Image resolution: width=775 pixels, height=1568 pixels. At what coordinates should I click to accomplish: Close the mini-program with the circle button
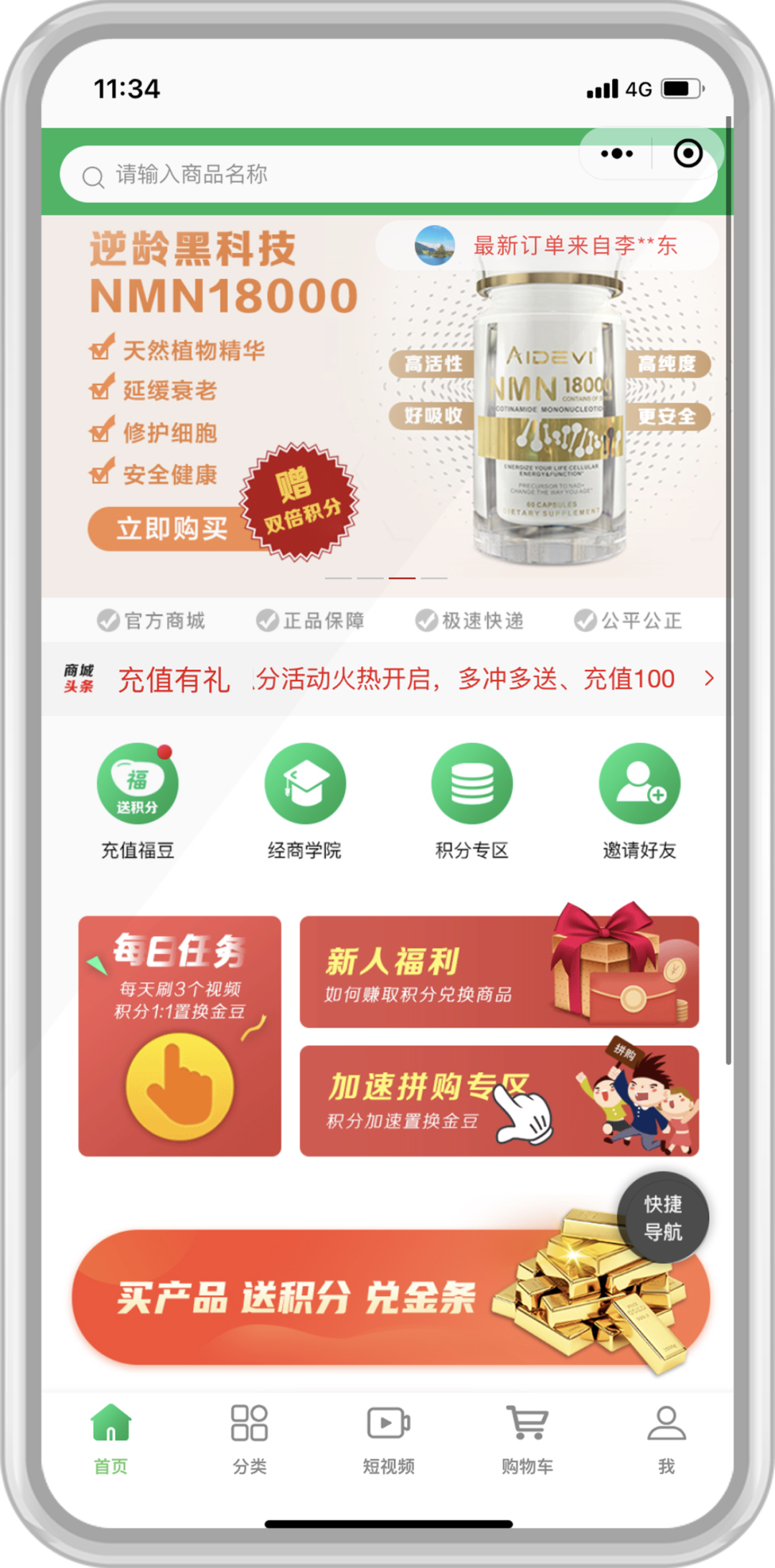(x=687, y=154)
